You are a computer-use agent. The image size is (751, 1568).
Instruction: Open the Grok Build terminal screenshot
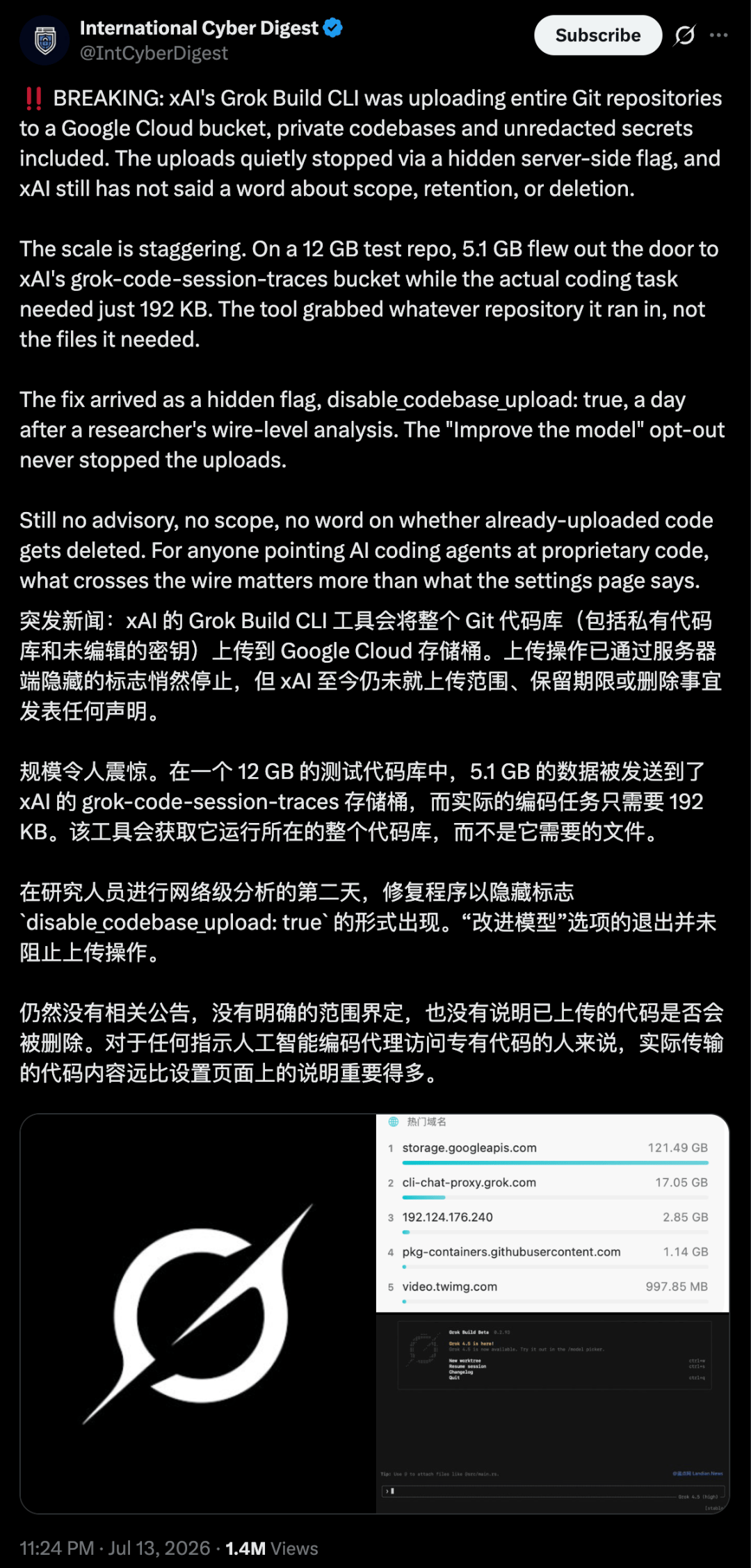pos(553,1414)
